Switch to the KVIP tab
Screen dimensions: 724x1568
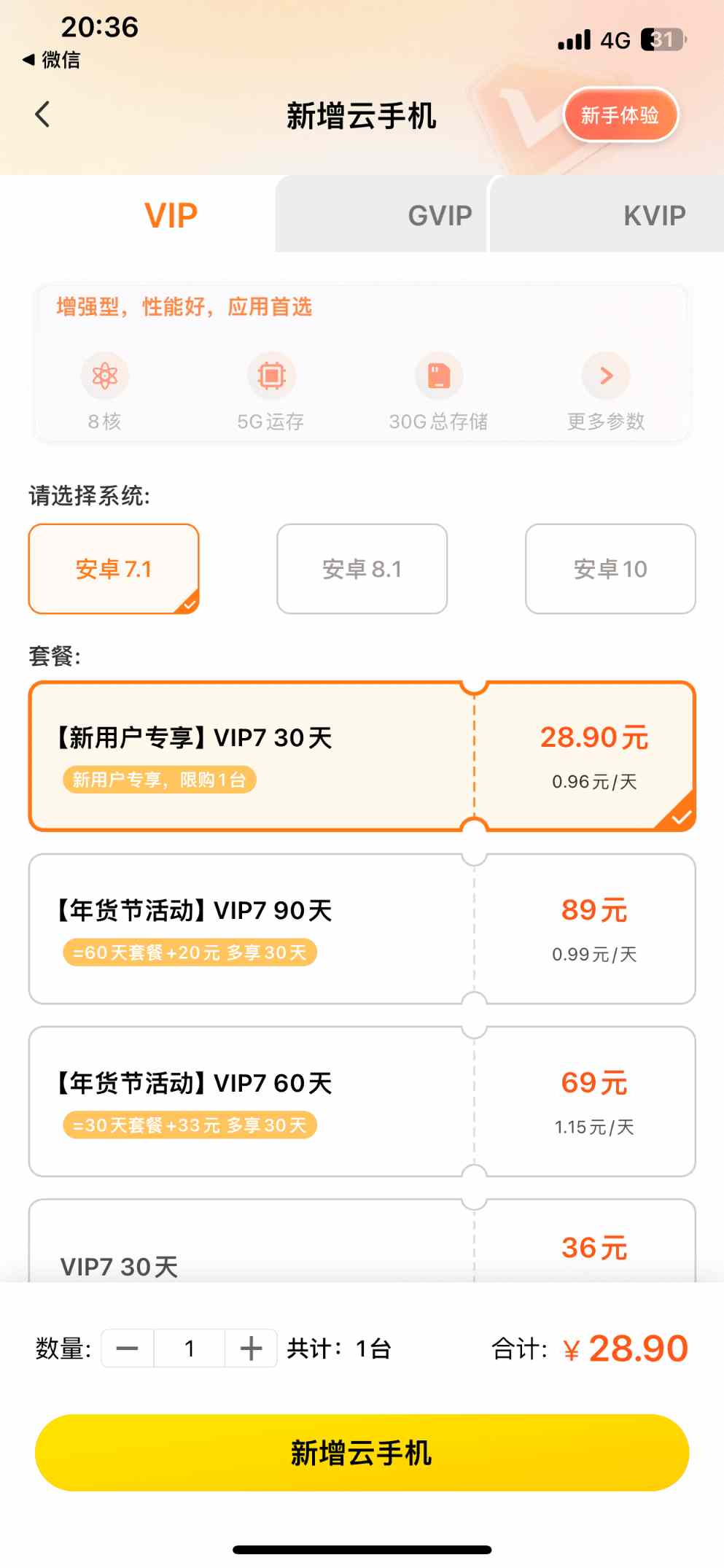[653, 216]
